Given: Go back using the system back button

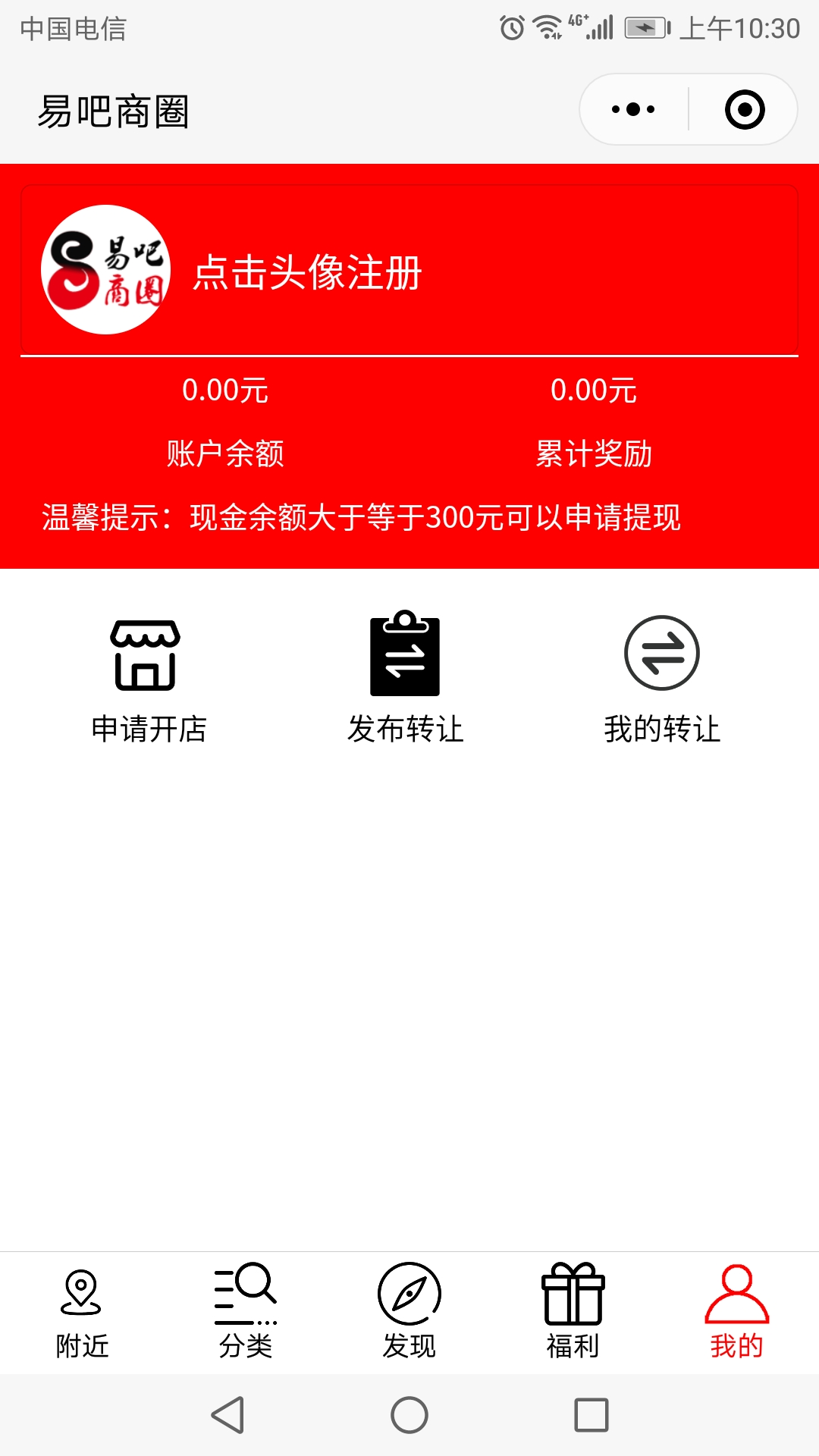Looking at the screenshot, I should pyautogui.click(x=227, y=1415).
